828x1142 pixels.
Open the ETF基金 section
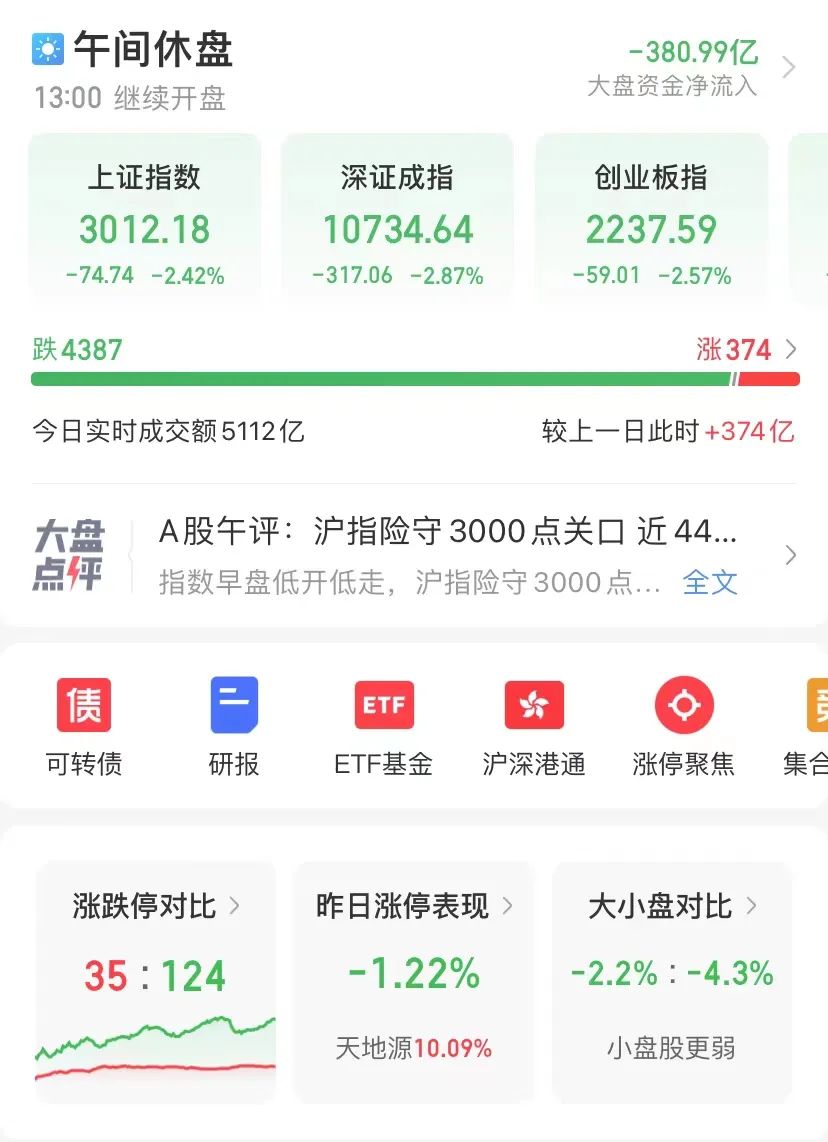tap(384, 728)
